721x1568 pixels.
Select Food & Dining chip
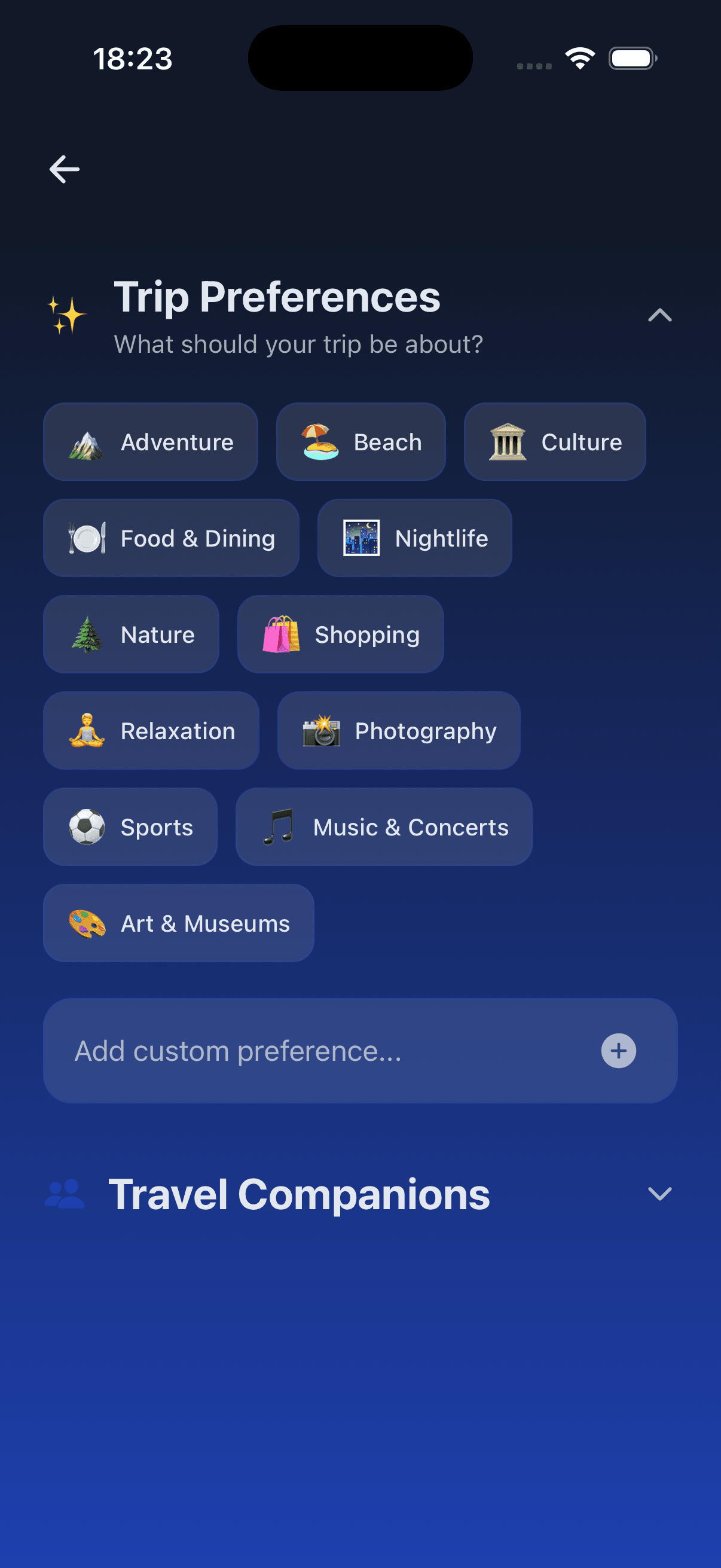click(172, 538)
